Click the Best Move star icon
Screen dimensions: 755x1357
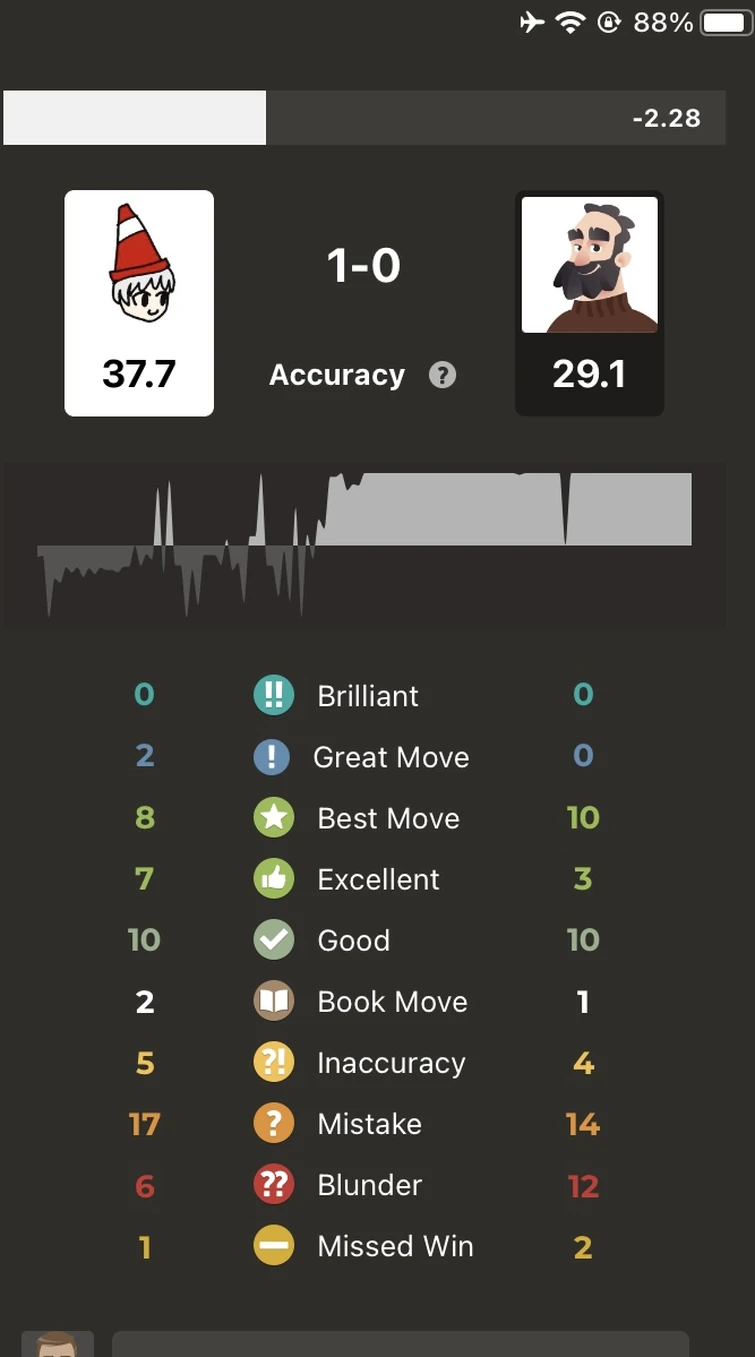pyautogui.click(x=273, y=817)
